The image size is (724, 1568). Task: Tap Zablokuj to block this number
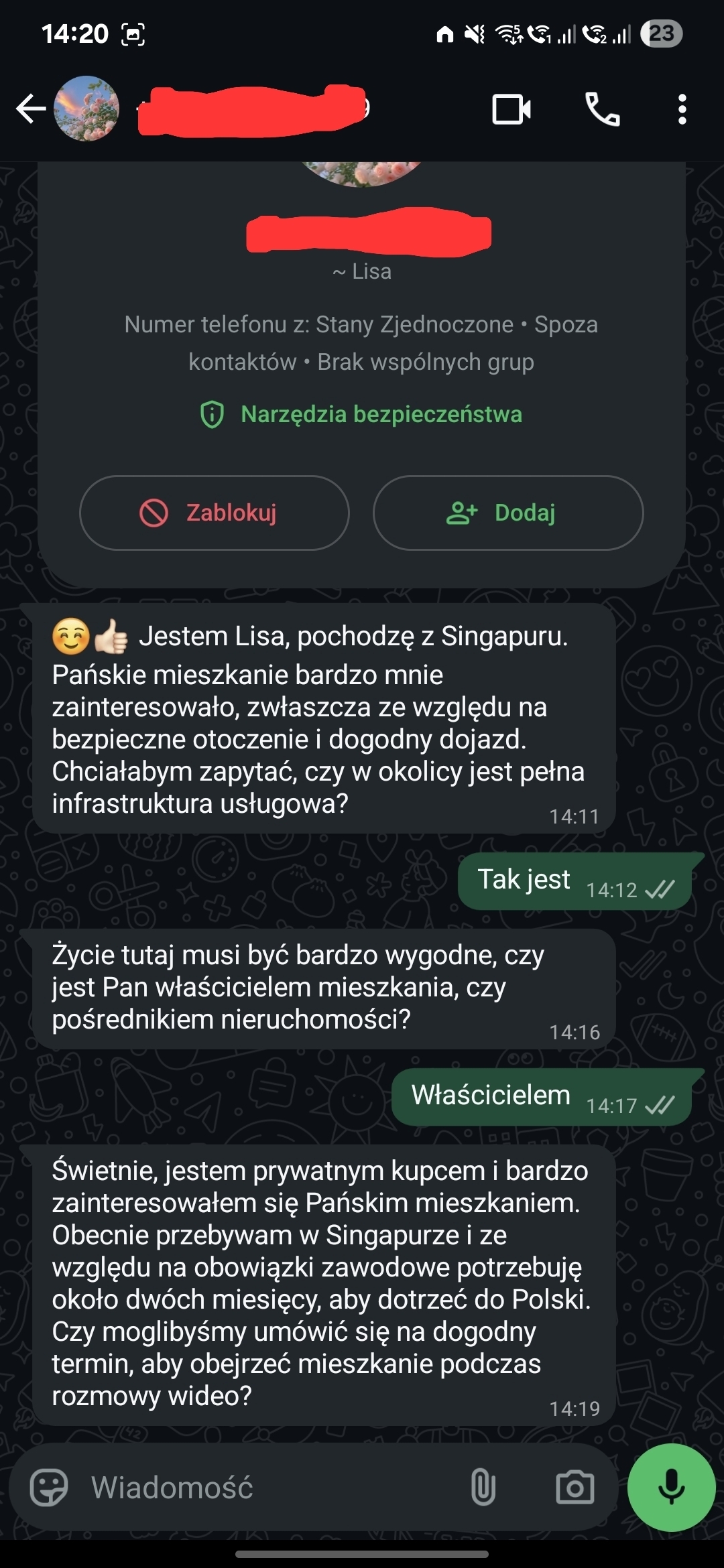[215, 513]
